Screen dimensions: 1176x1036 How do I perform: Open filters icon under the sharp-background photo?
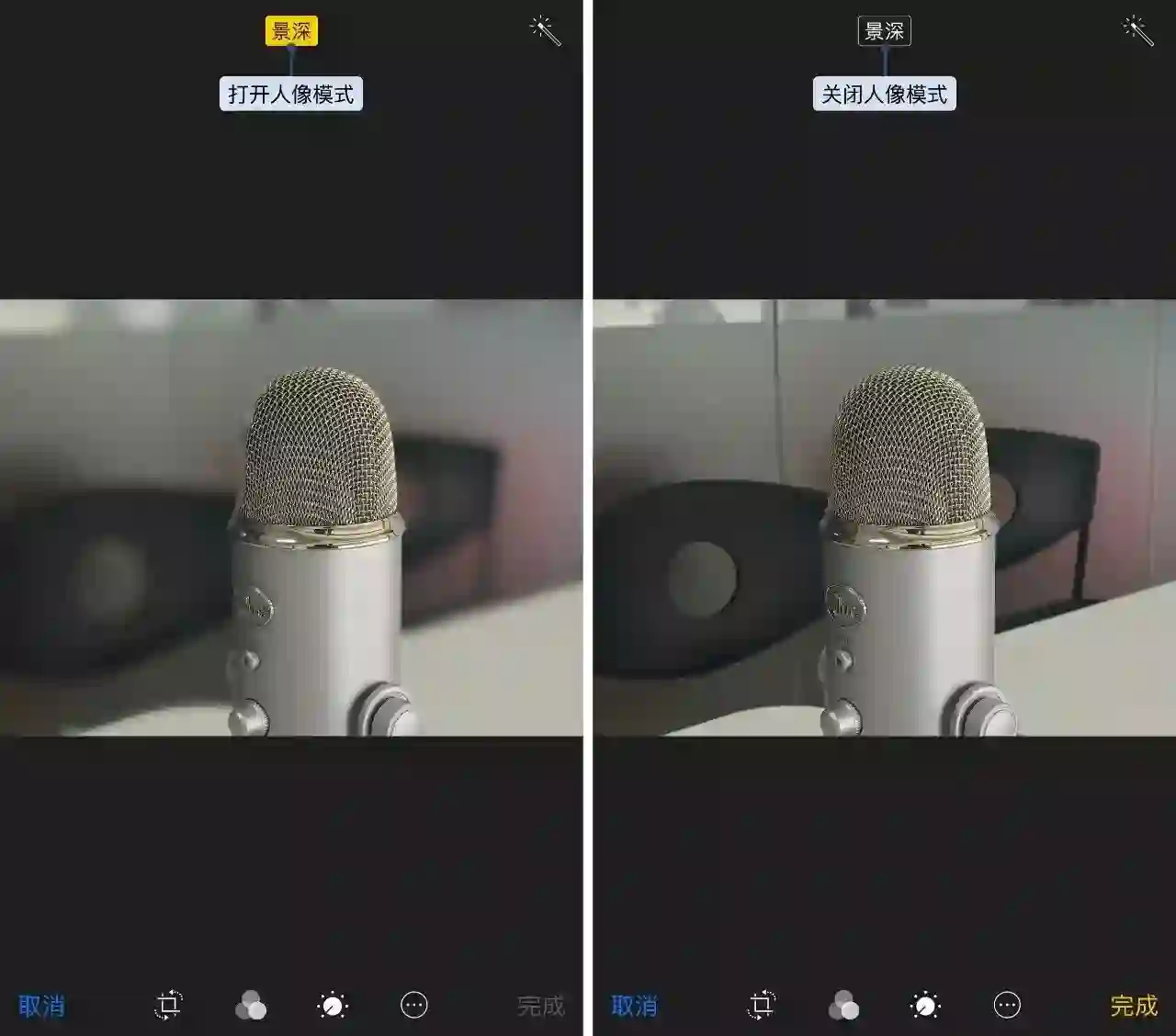pos(843,1006)
